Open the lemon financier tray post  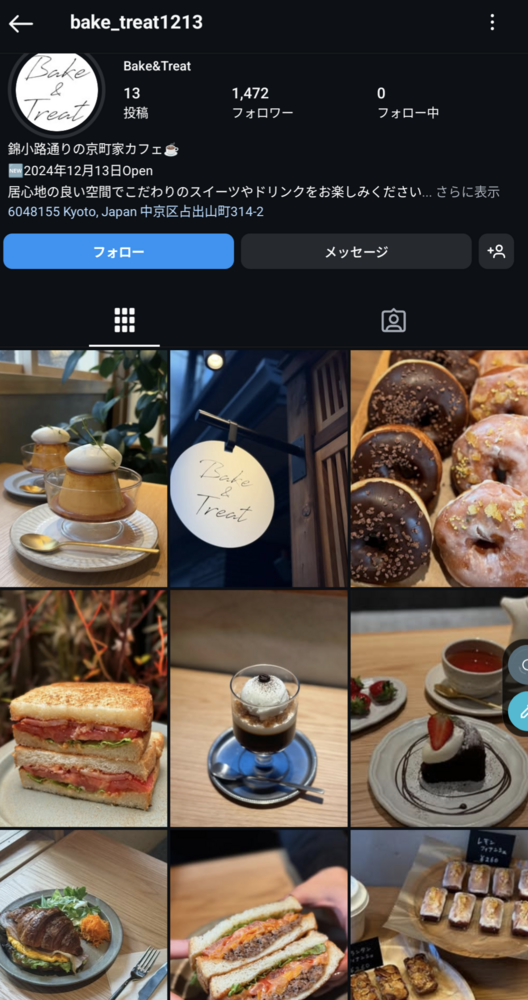pyautogui.click(x=439, y=915)
